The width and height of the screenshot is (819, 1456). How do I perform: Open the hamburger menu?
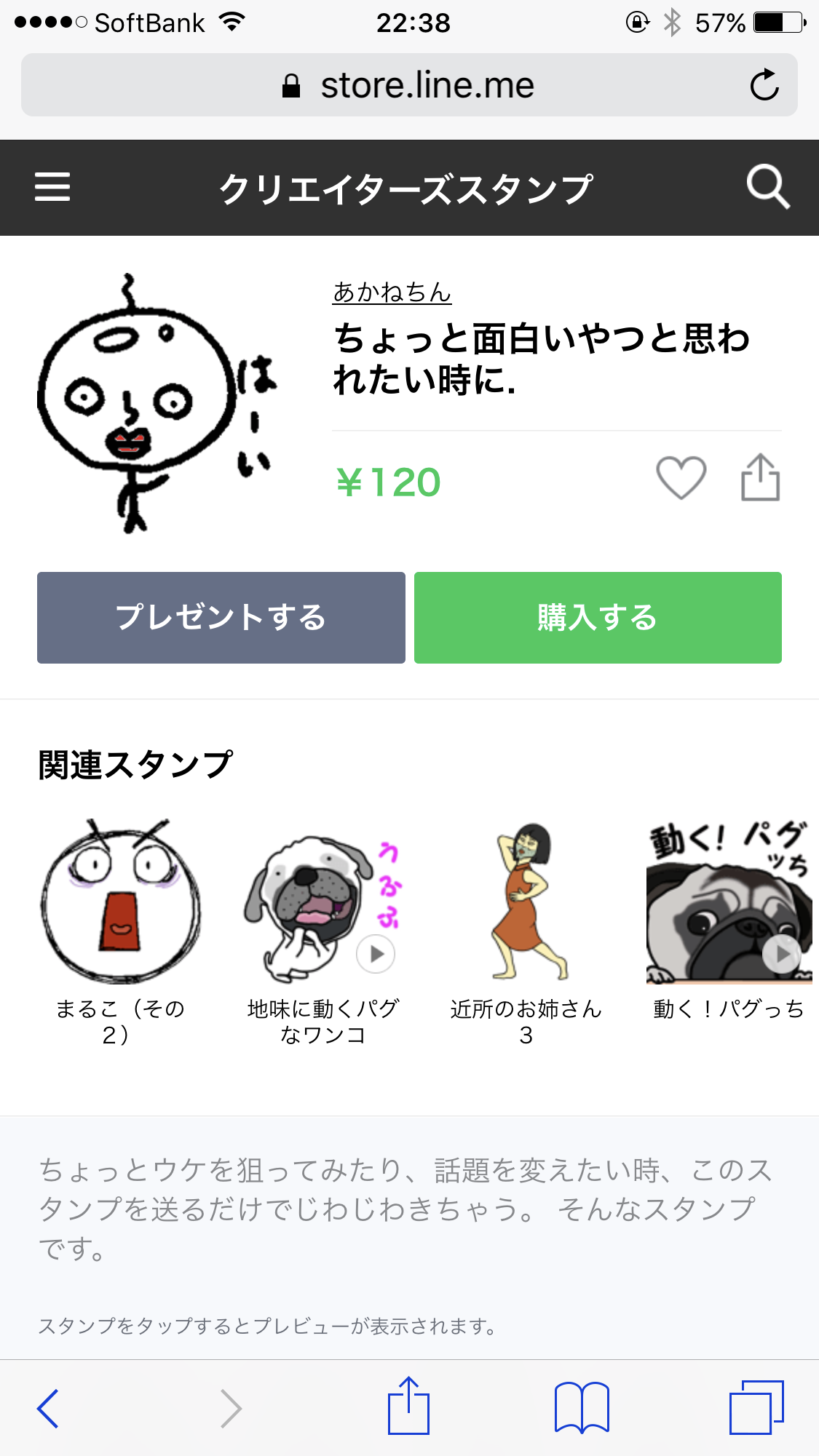click(52, 187)
